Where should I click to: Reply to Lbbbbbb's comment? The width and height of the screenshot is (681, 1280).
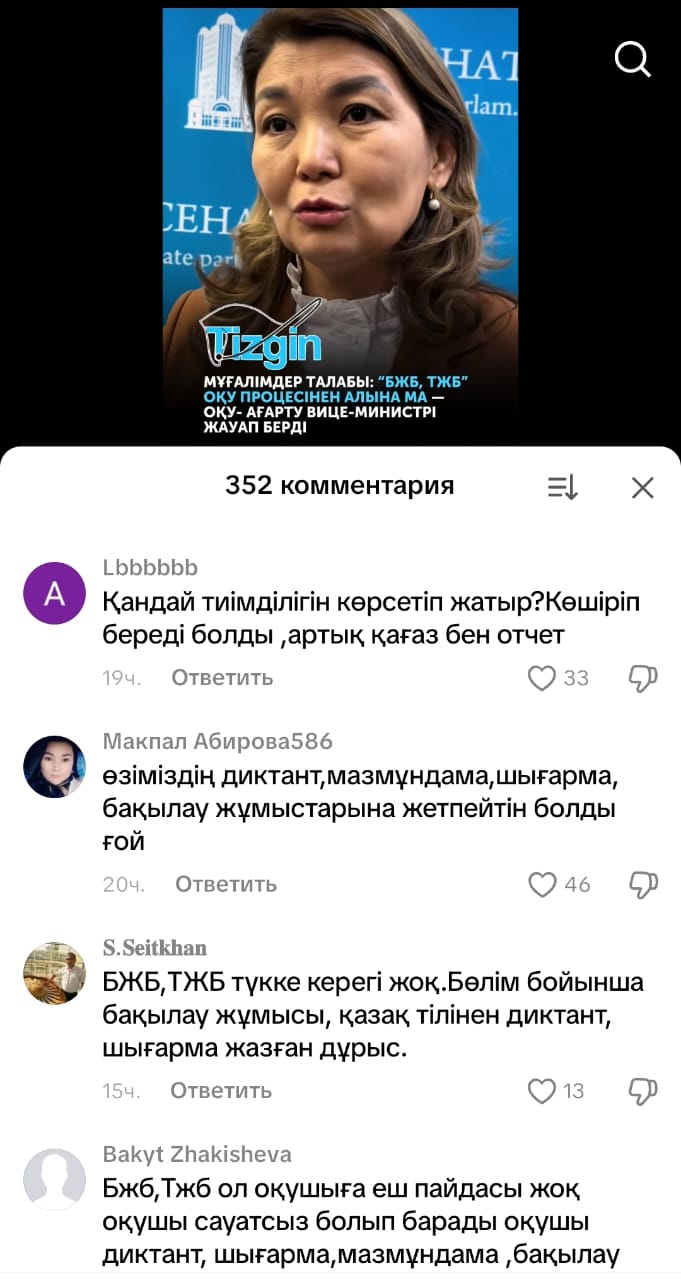(222, 677)
